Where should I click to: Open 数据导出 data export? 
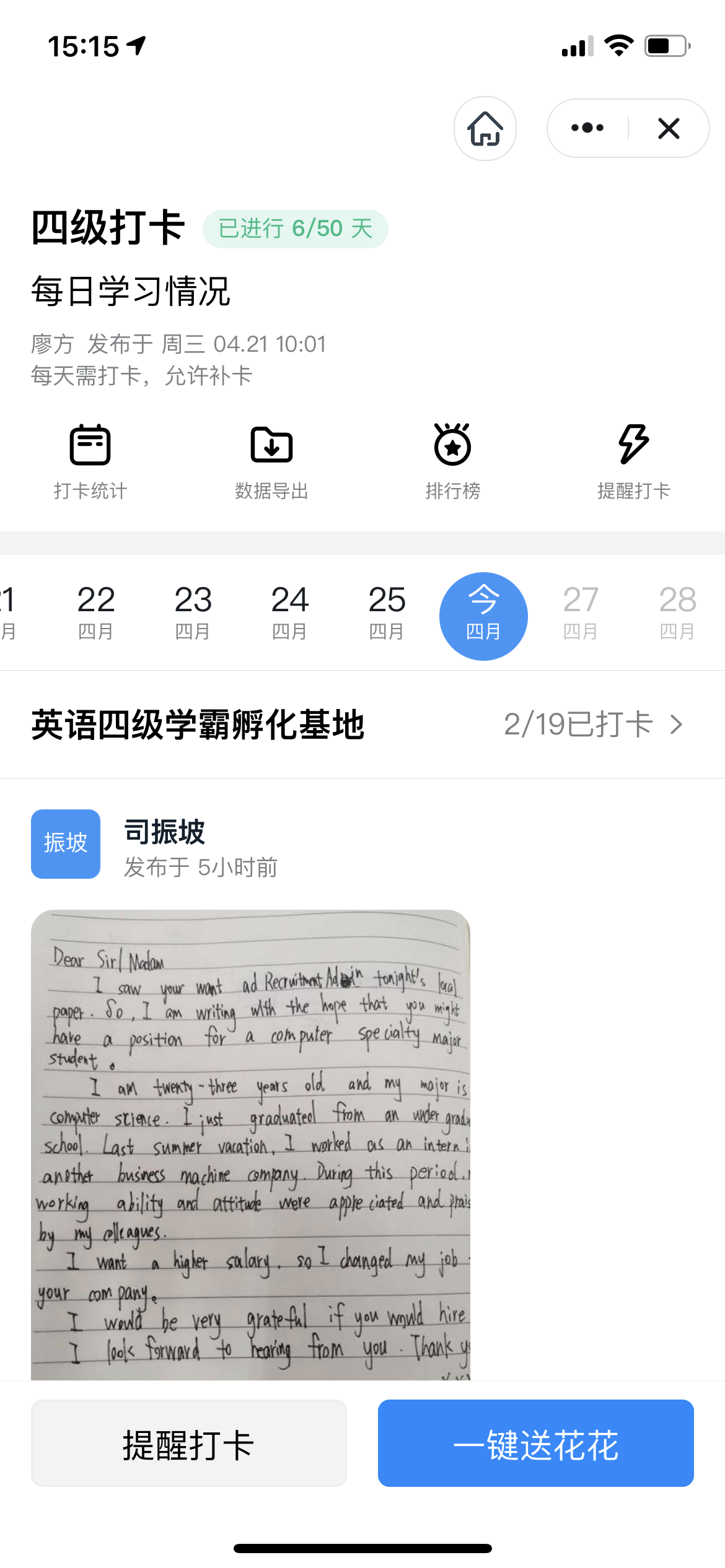[x=271, y=461]
